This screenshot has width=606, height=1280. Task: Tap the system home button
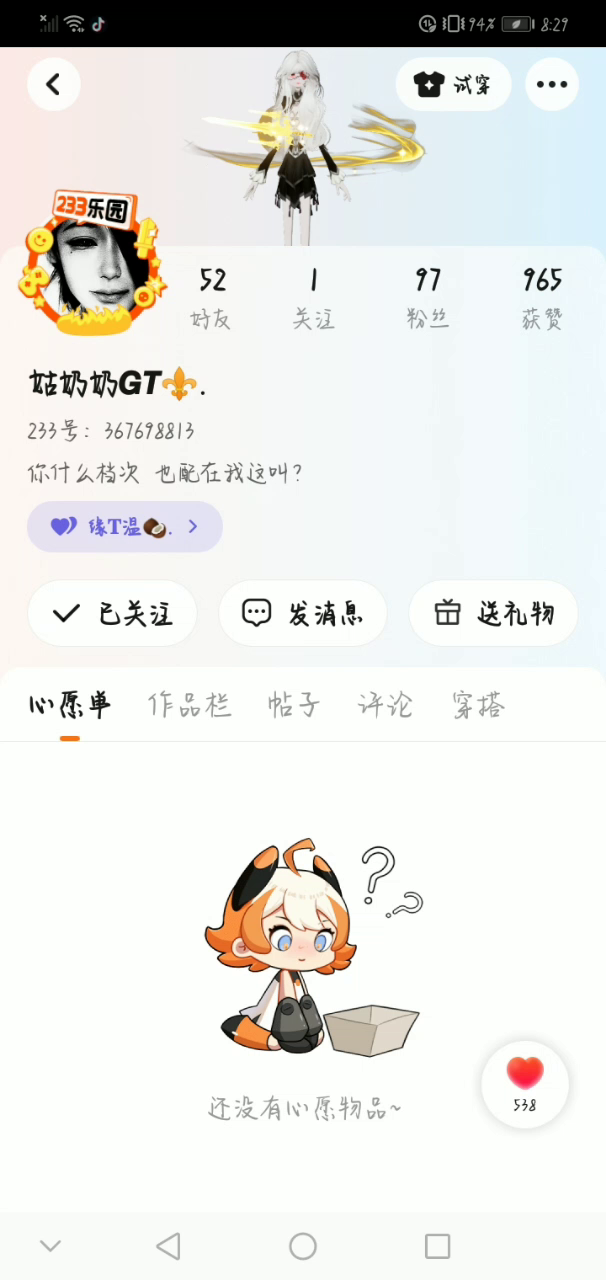303,1246
